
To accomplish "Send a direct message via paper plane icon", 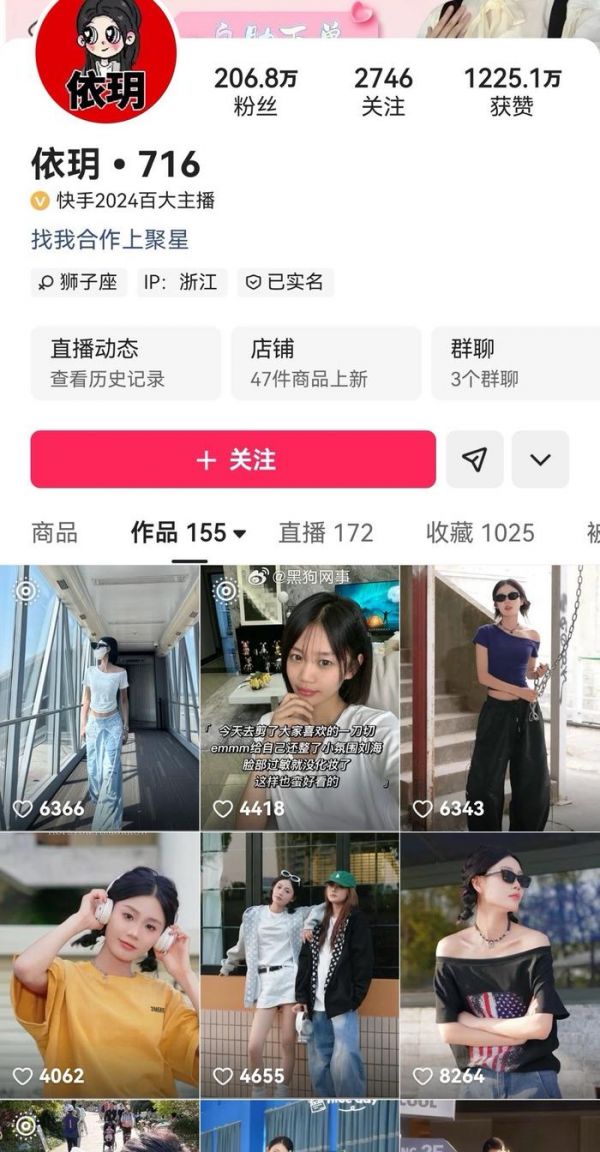I will click(x=475, y=459).
